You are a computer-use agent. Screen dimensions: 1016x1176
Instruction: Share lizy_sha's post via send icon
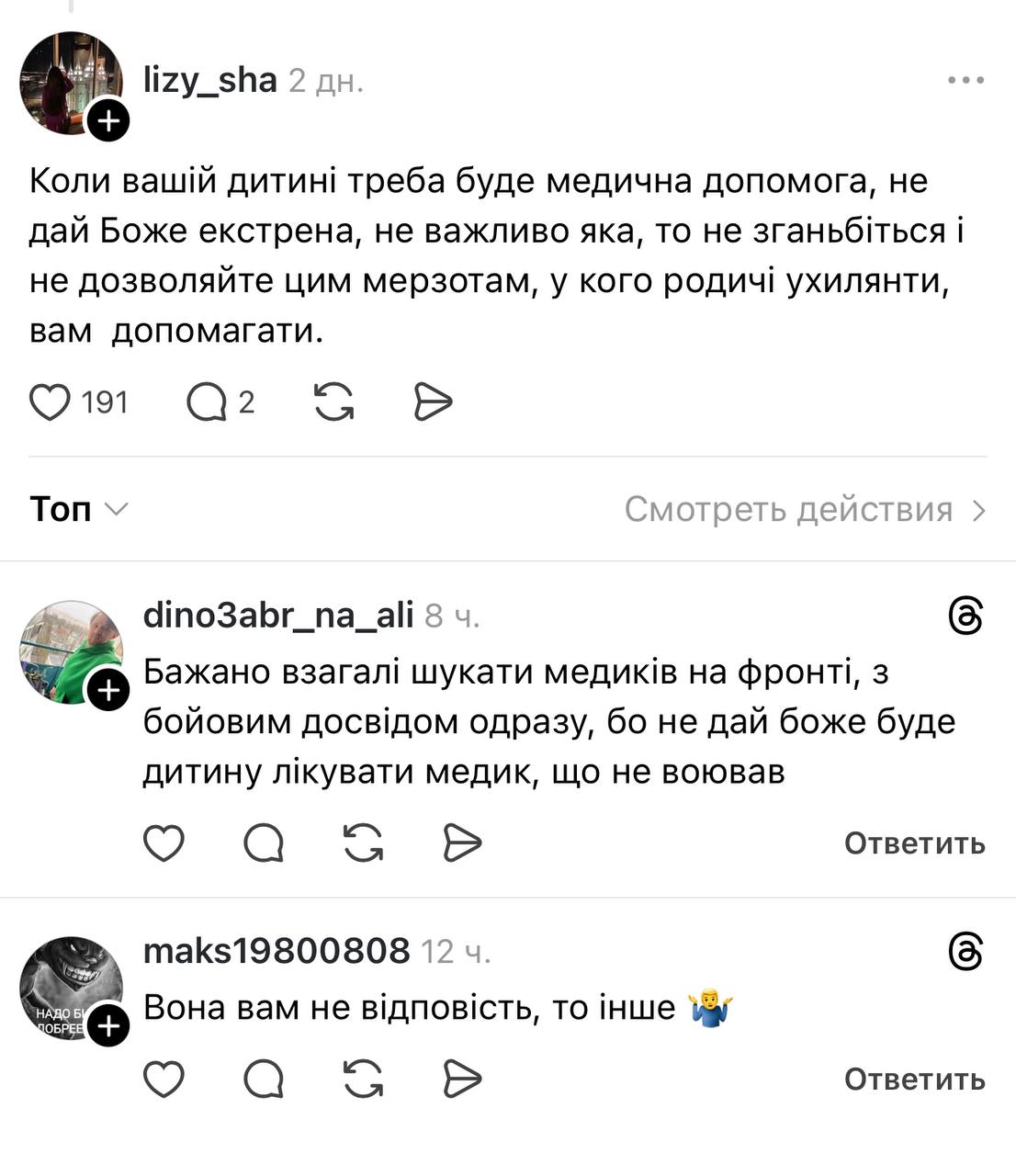pos(433,402)
